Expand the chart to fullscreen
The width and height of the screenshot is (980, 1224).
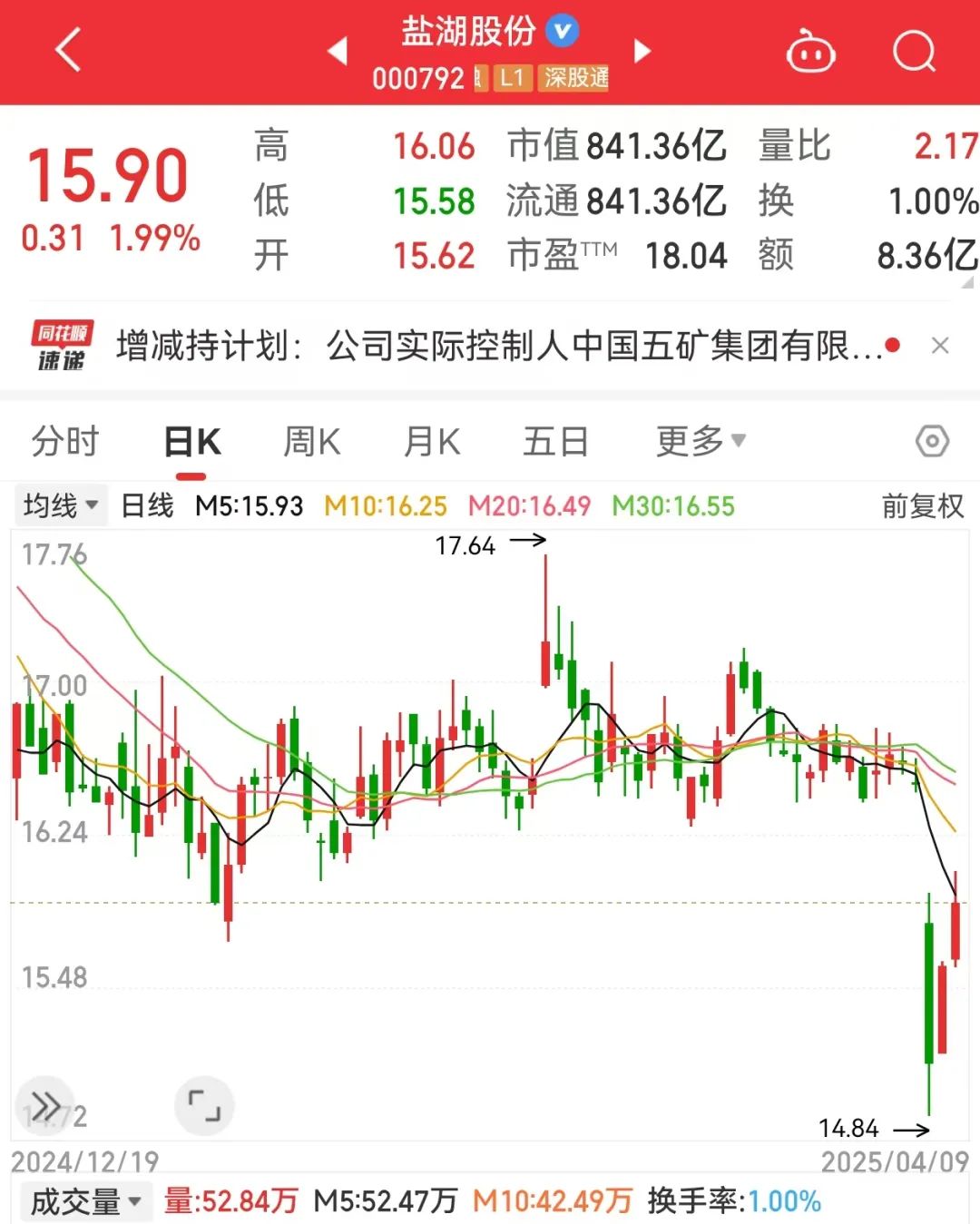point(204,1105)
